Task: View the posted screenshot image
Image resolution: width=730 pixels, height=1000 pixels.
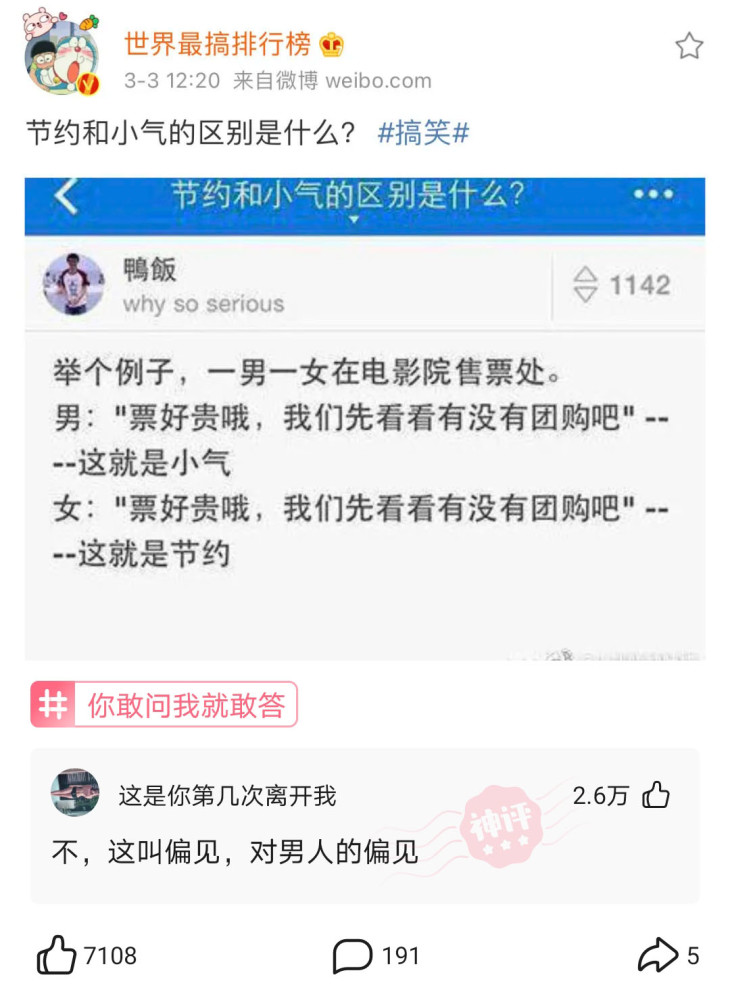Action: tap(364, 419)
